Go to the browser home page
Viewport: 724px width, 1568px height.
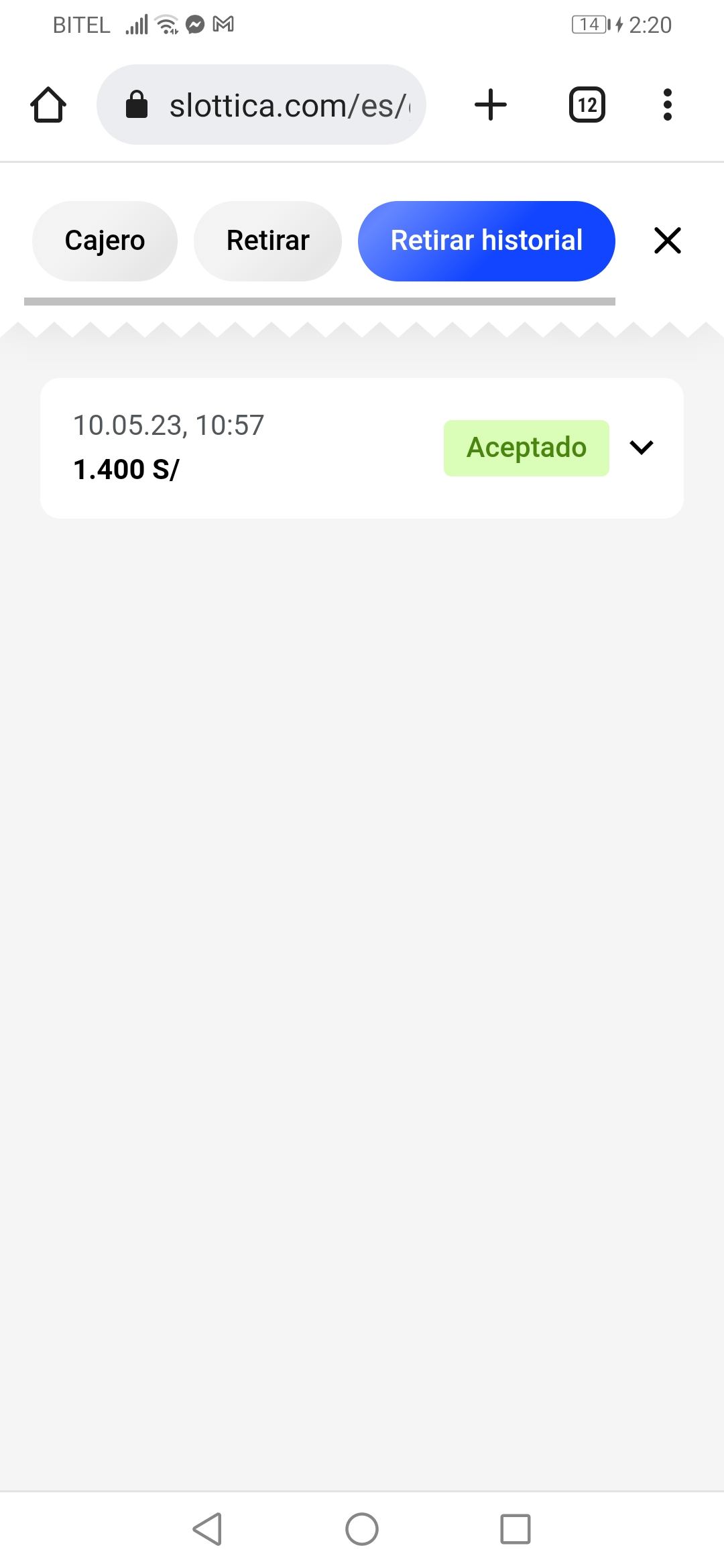pyautogui.click(x=48, y=105)
